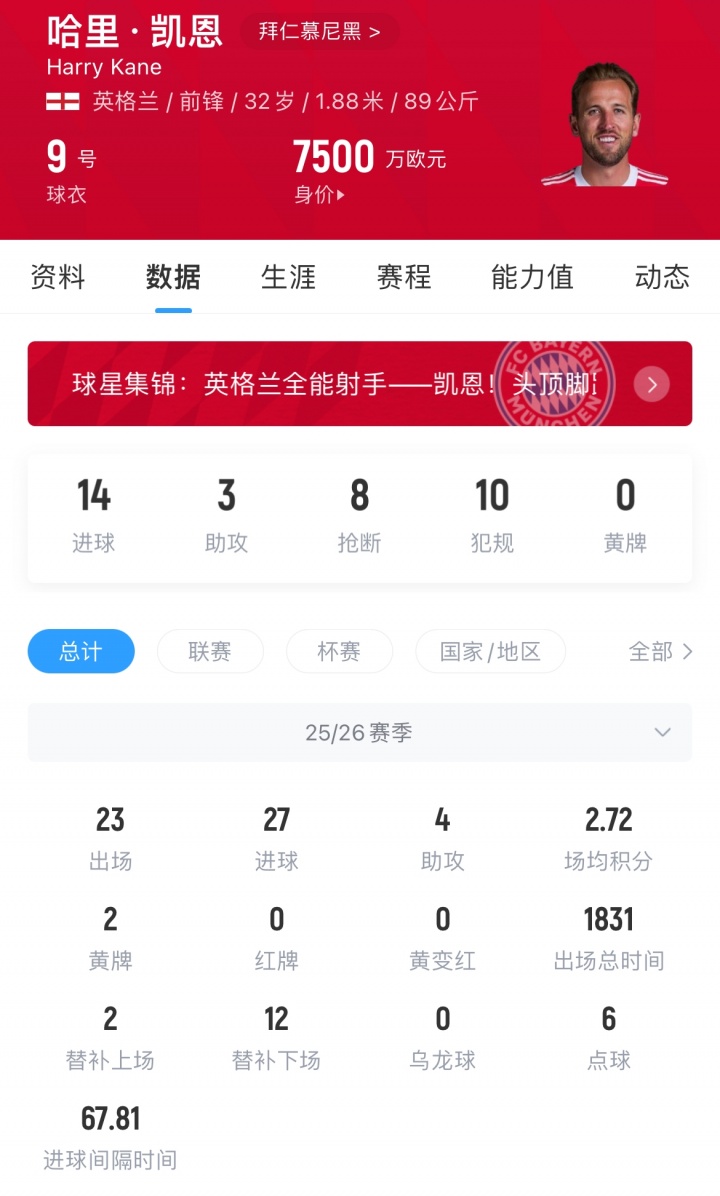The width and height of the screenshot is (720, 1196).
Task: Tap 全部 to see all competitions
Action: [x=660, y=652]
